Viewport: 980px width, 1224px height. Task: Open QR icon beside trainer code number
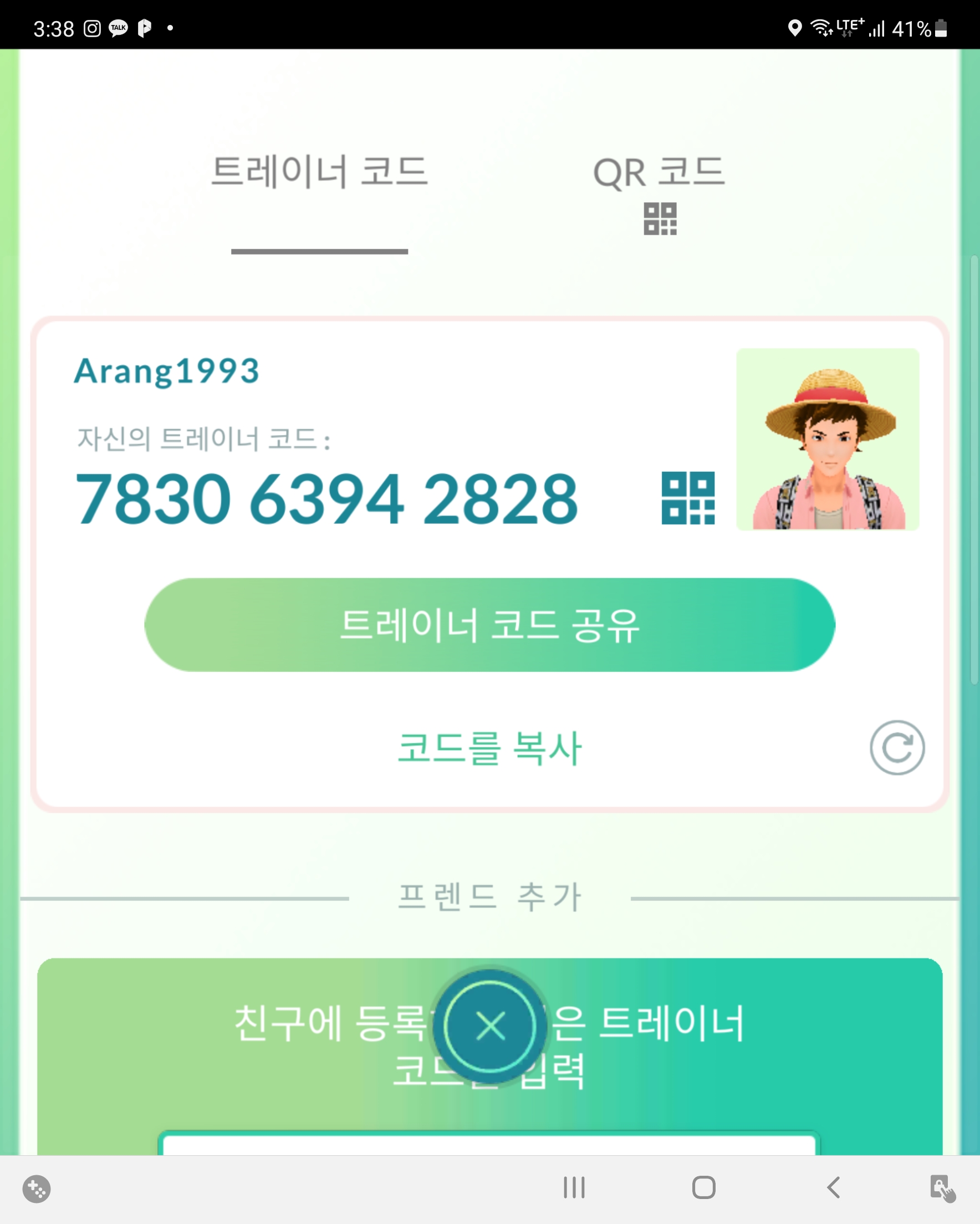click(687, 498)
